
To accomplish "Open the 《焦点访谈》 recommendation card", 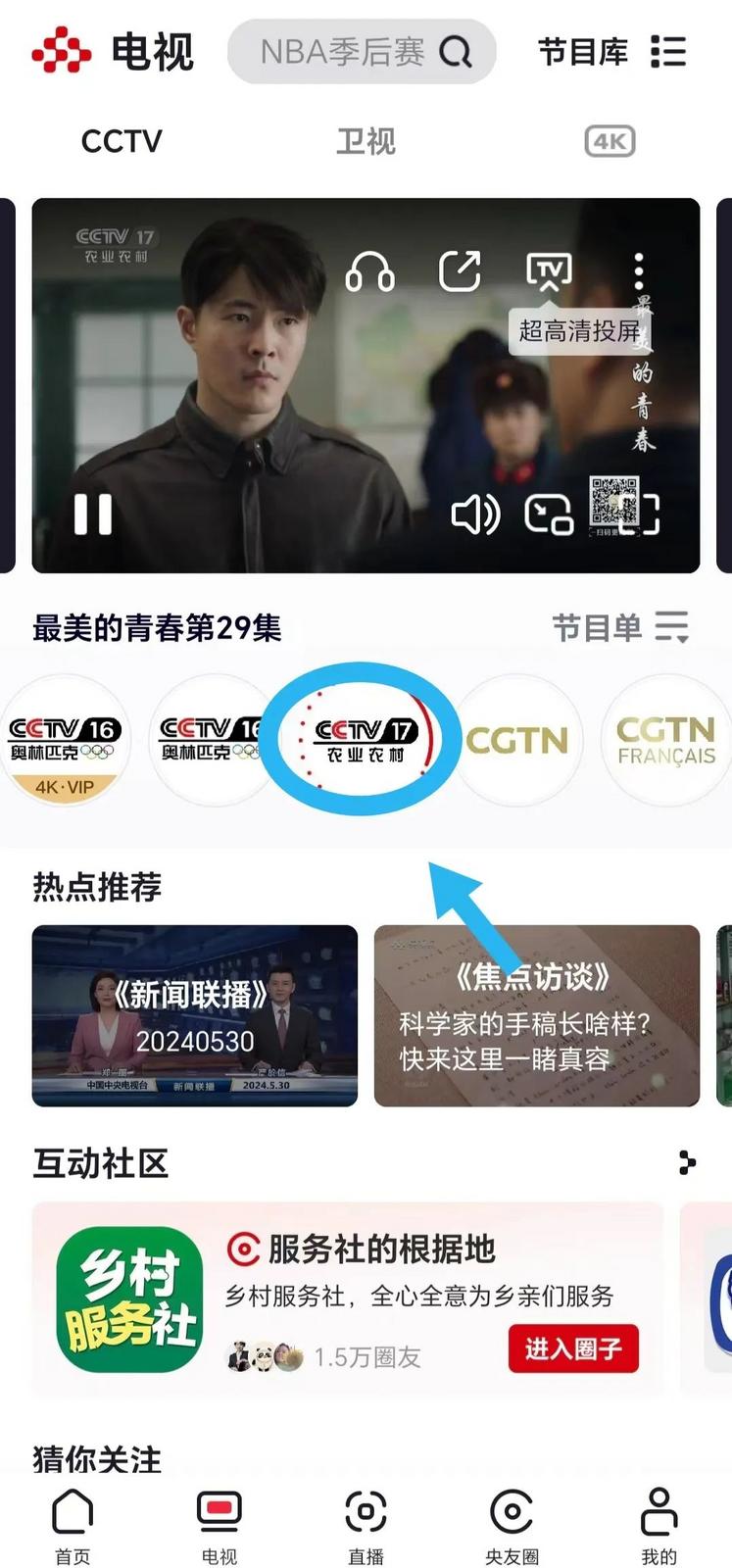I will (x=536, y=1015).
